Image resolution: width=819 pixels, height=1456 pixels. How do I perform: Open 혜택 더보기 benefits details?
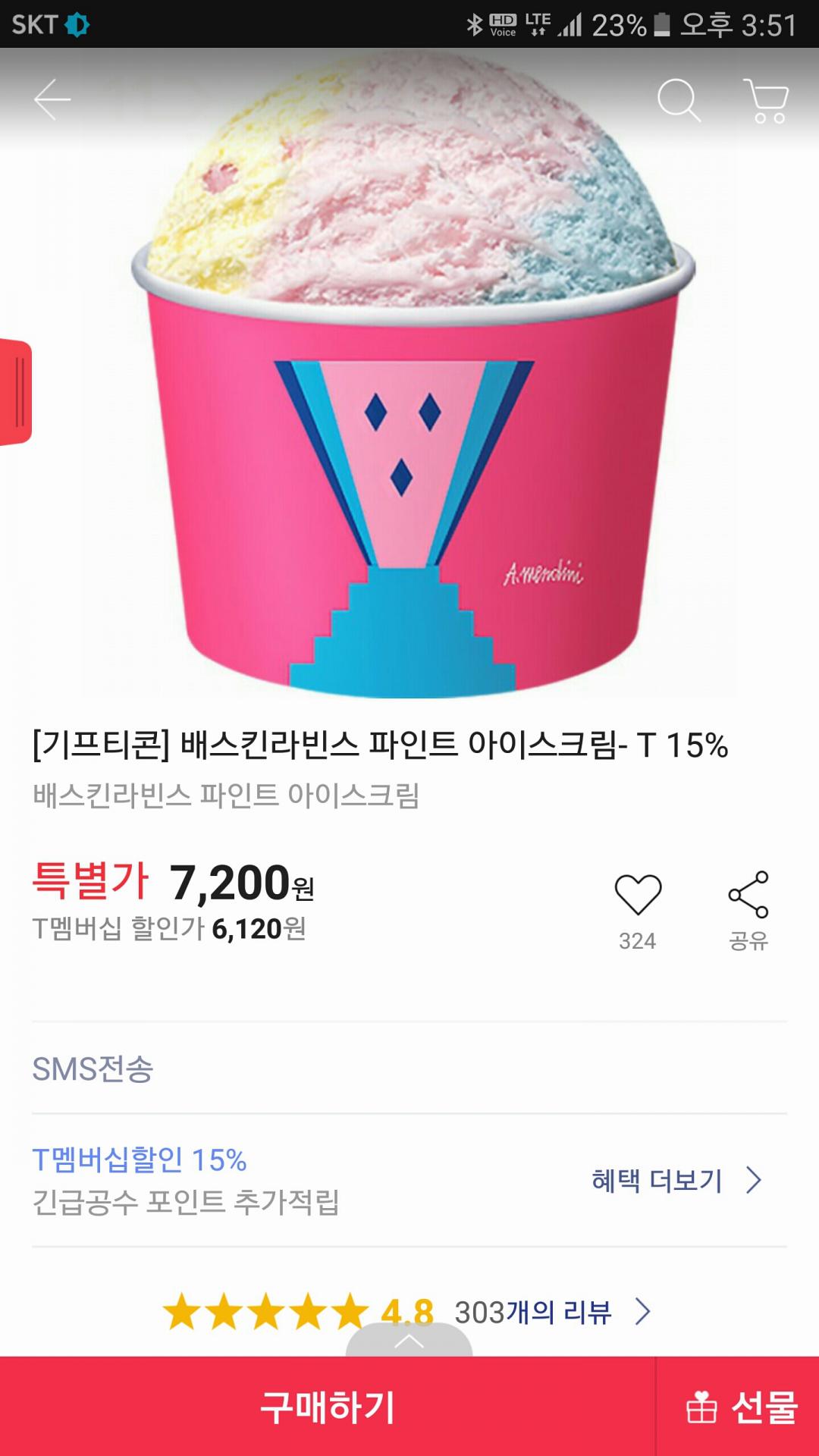[x=675, y=1181]
